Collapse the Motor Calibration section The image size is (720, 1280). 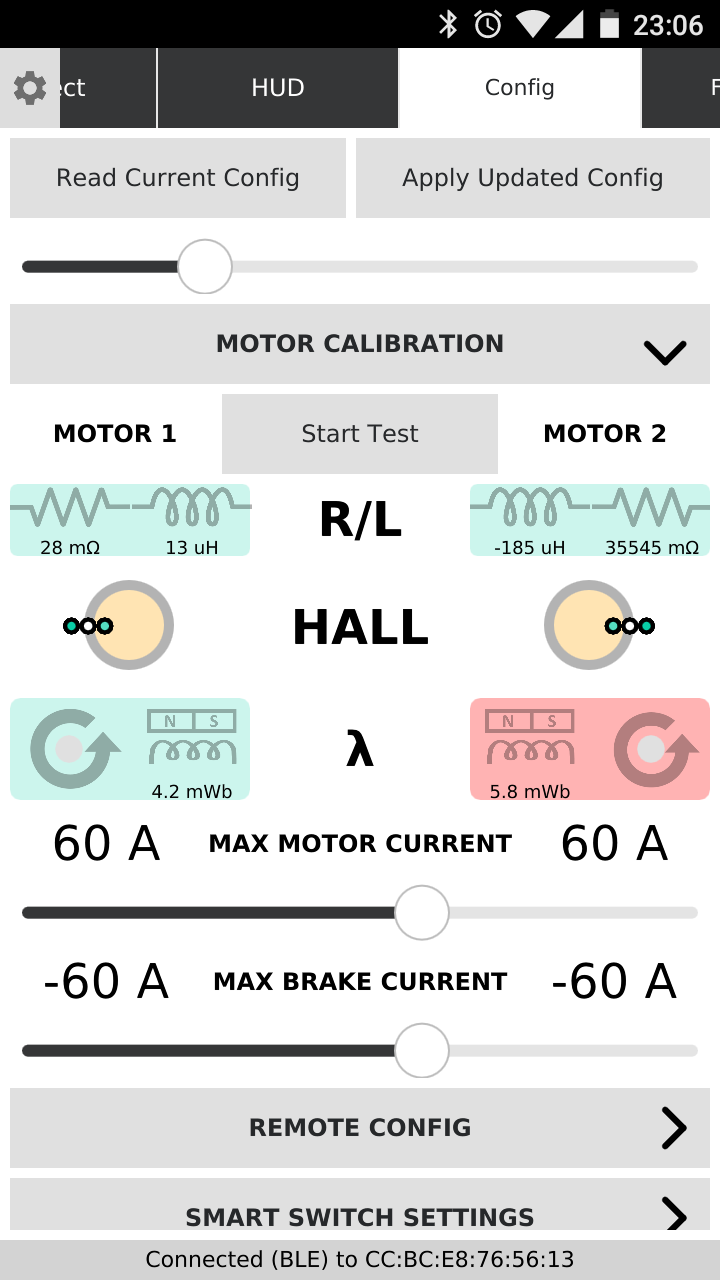664,351
